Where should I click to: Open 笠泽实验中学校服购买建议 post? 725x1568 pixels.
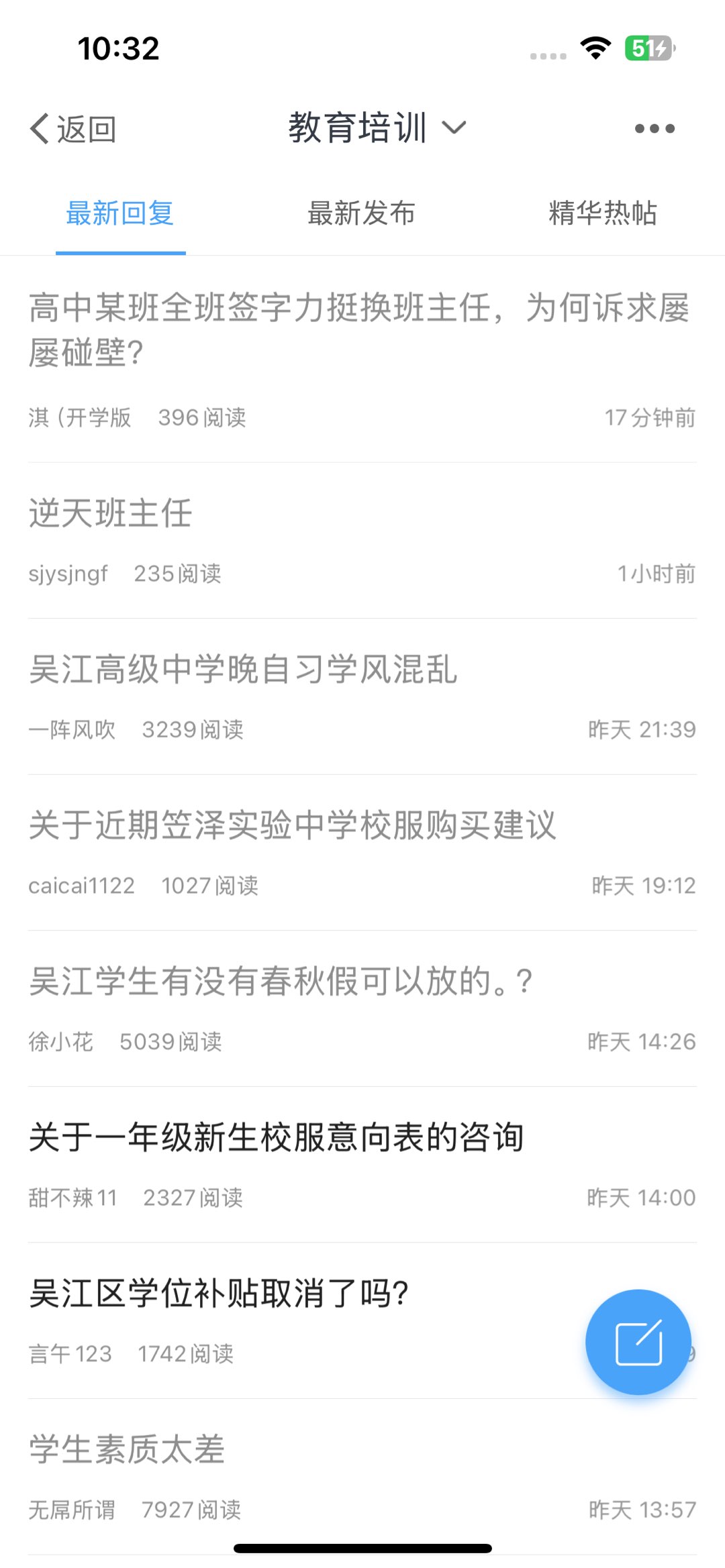pyautogui.click(x=293, y=825)
